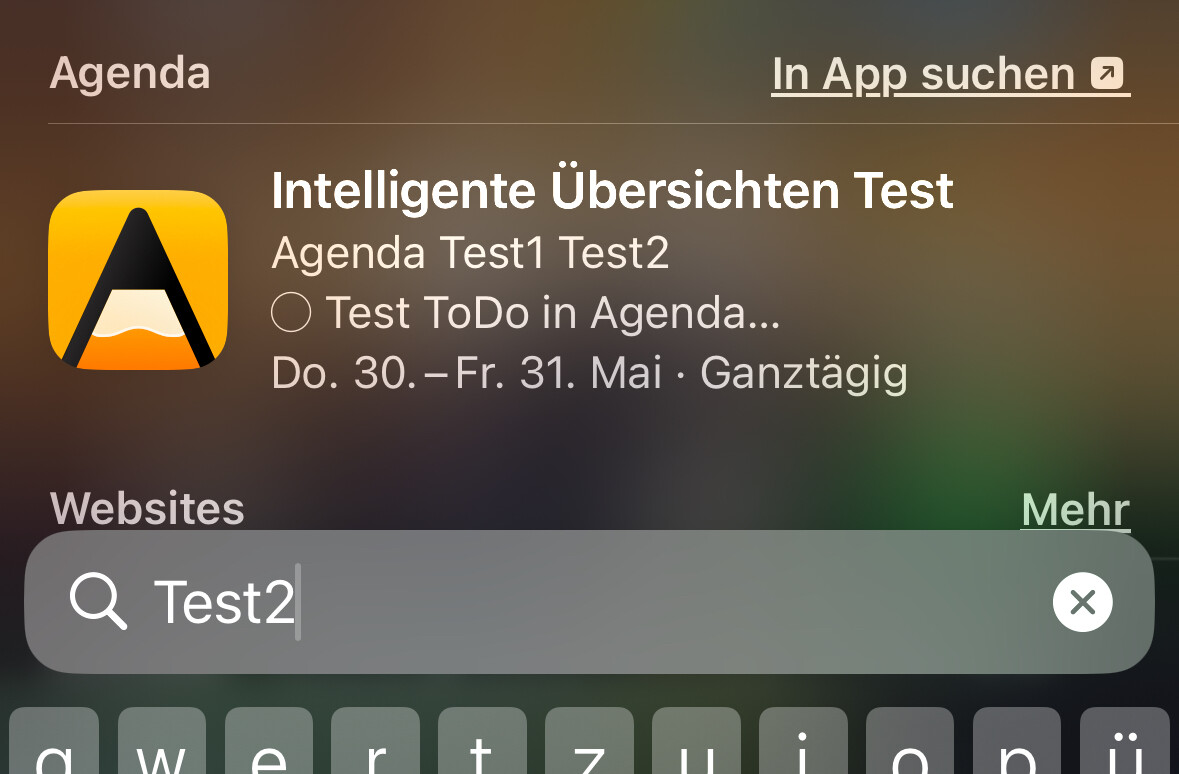Clear the search text 'Test2'
Screen dimensions: 1179x774
click(1082, 602)
